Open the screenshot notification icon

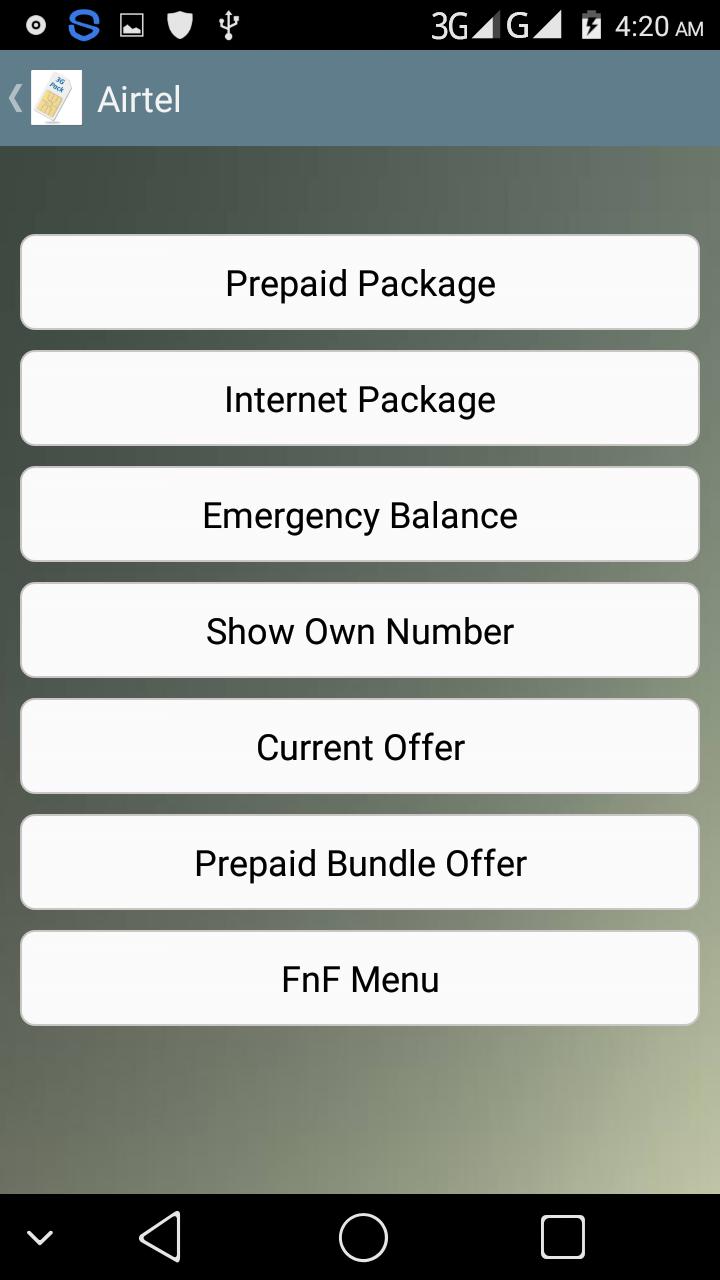pyautogui.click(x=131, y=24)
